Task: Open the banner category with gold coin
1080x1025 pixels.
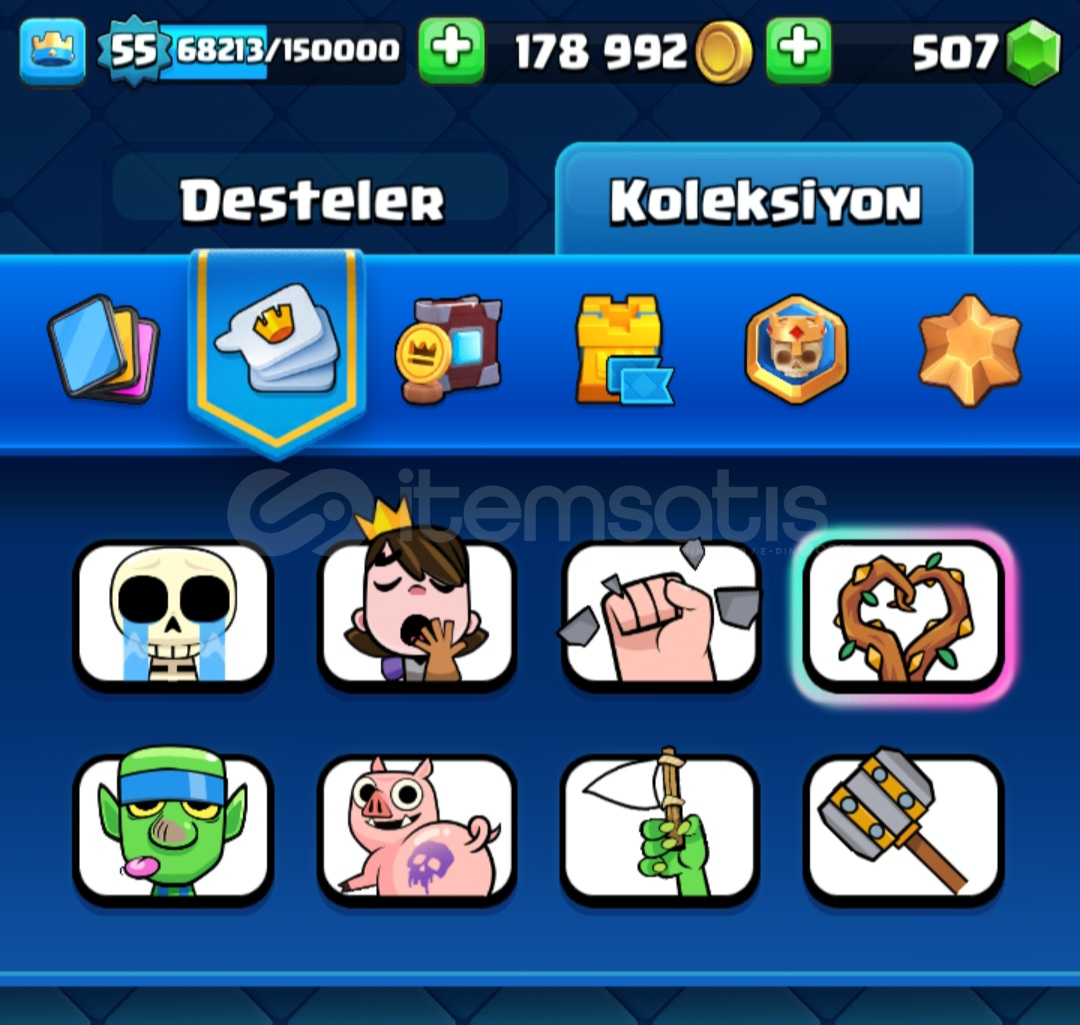Action: 449,348
